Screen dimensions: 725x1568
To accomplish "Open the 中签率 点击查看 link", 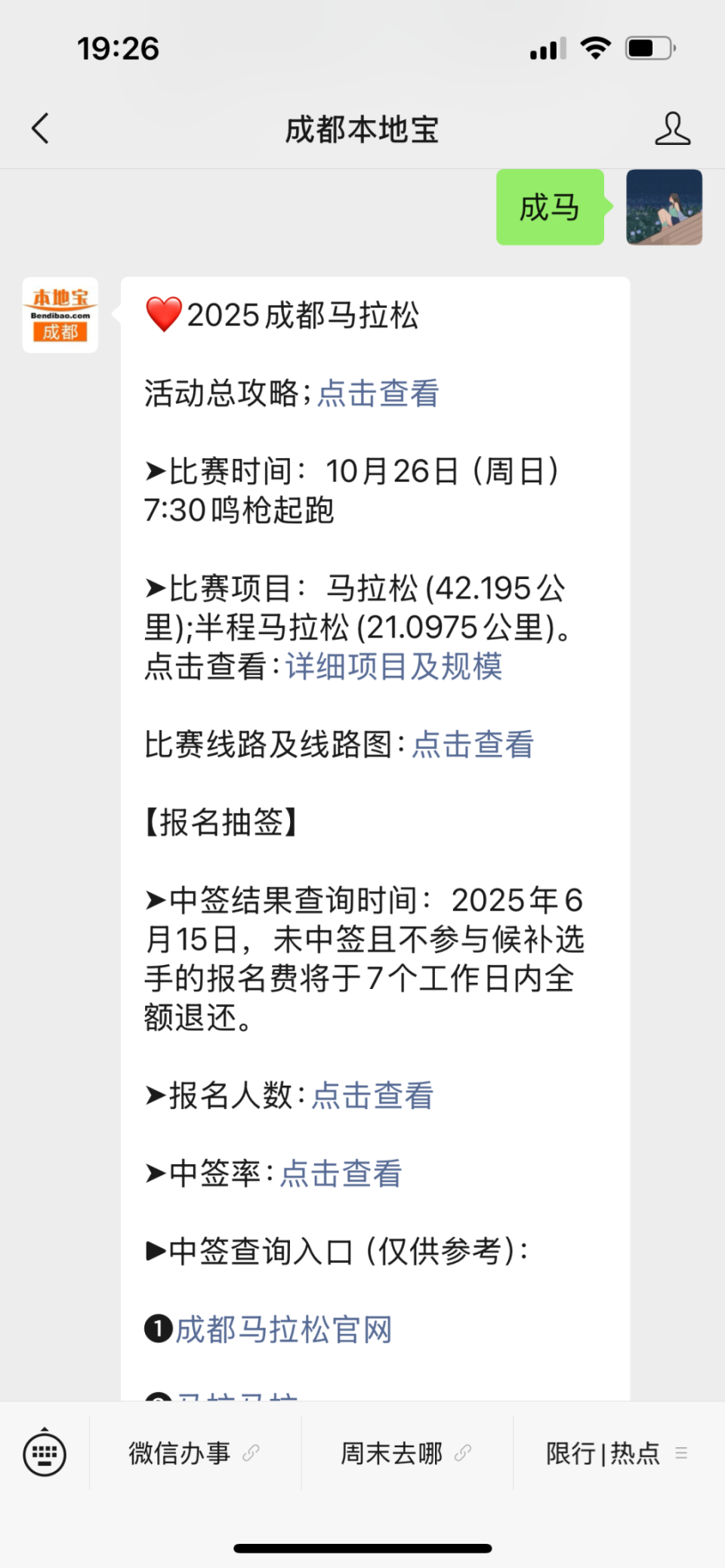I will click(341, 1173).
